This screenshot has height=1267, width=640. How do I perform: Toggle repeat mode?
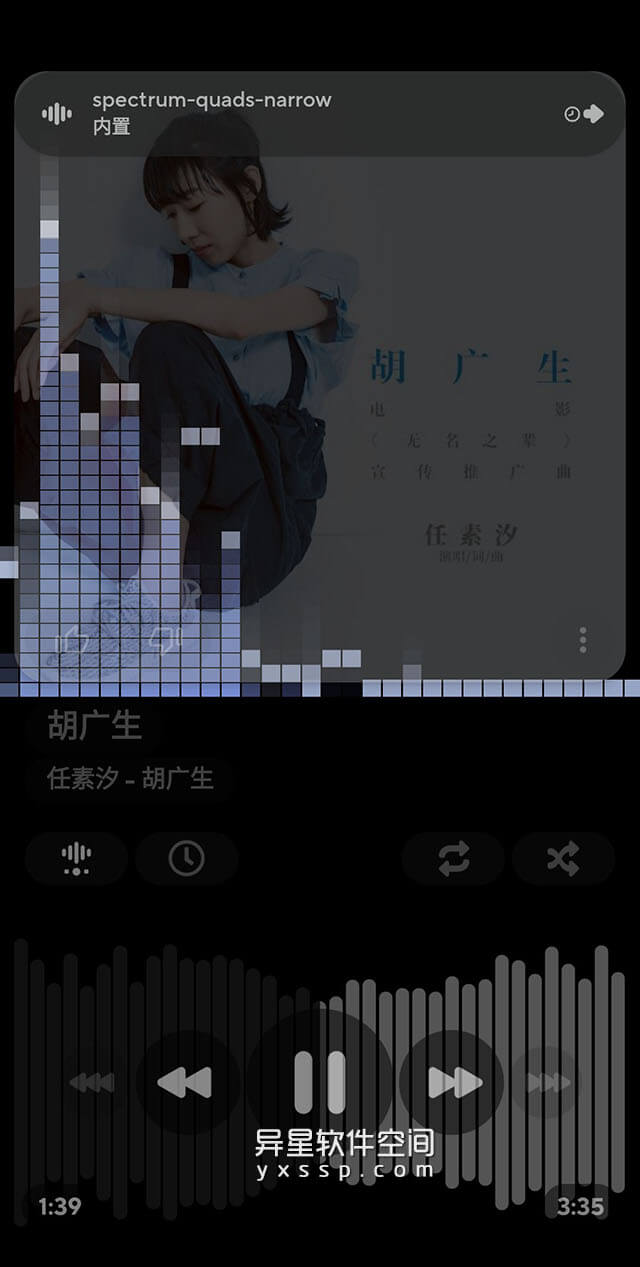[x=453, y=858]
